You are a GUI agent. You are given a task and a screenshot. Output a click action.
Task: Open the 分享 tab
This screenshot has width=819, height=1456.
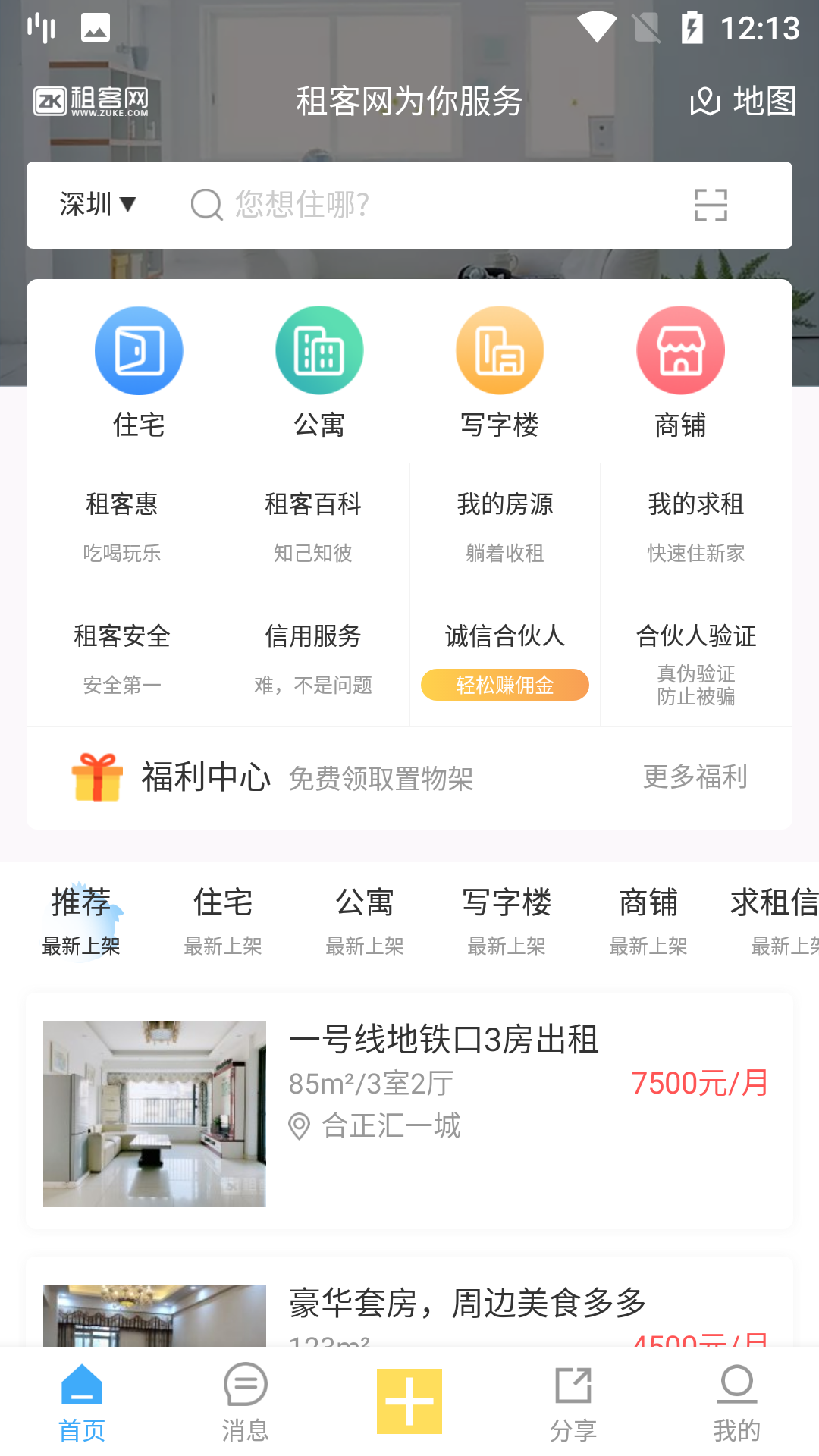(x=573, y=1401)
